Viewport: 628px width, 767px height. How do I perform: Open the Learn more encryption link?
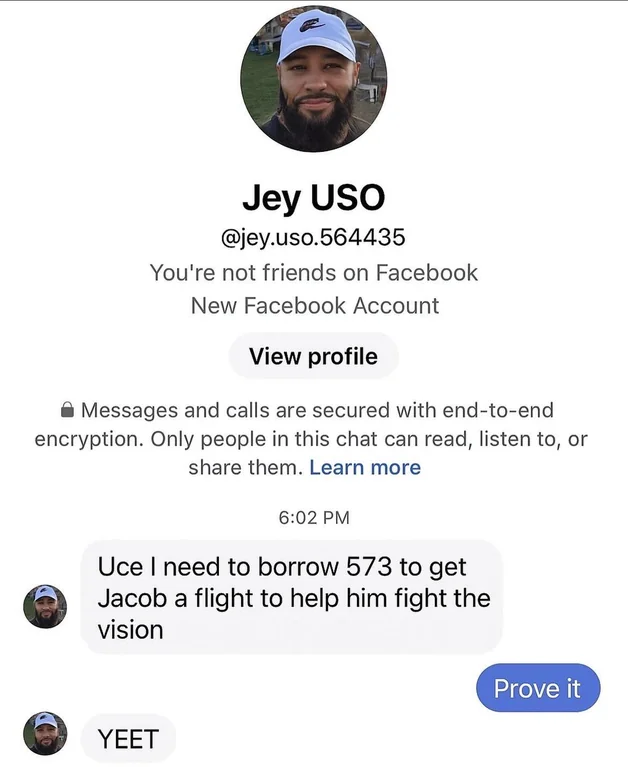click(x=365, y=467)
